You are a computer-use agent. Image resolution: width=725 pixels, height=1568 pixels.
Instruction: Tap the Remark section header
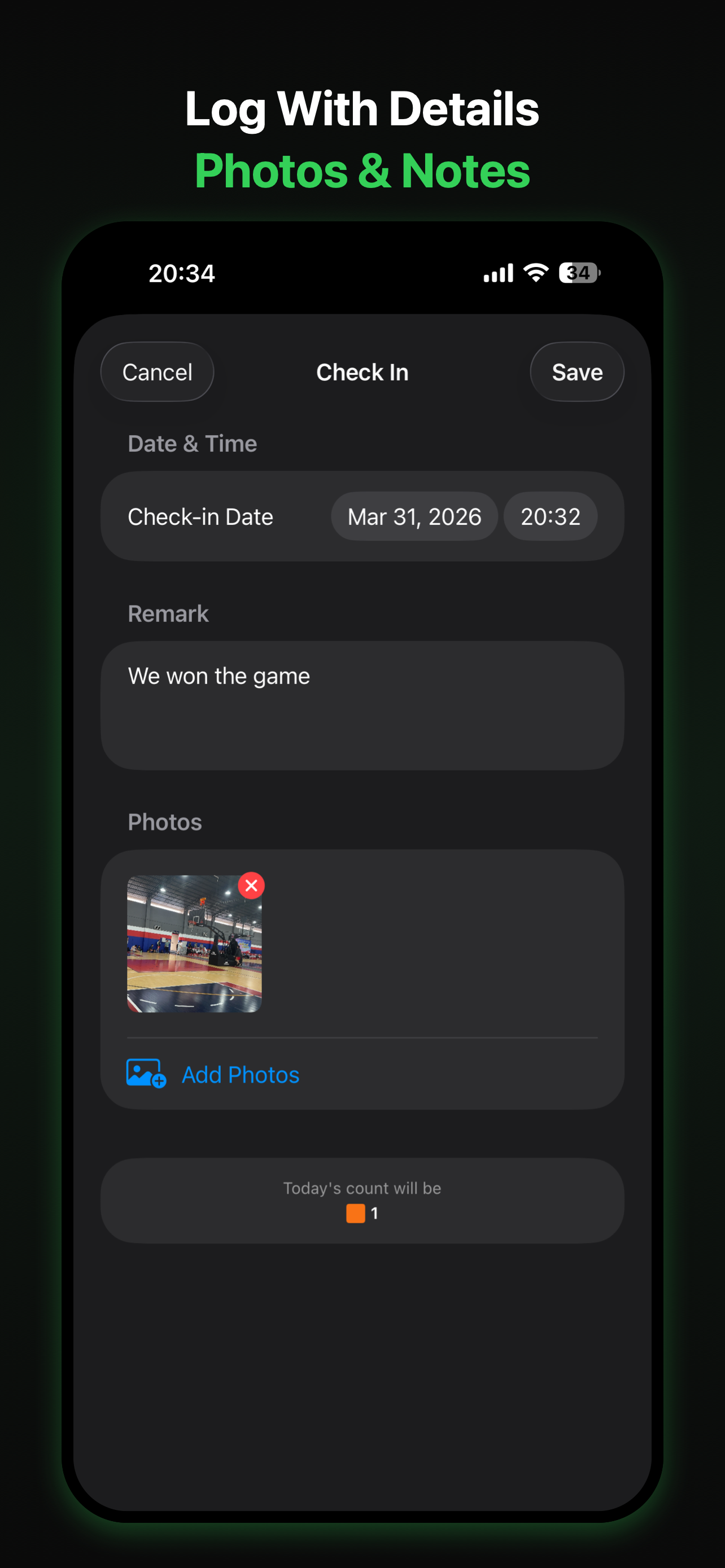(x=168, y=613)
